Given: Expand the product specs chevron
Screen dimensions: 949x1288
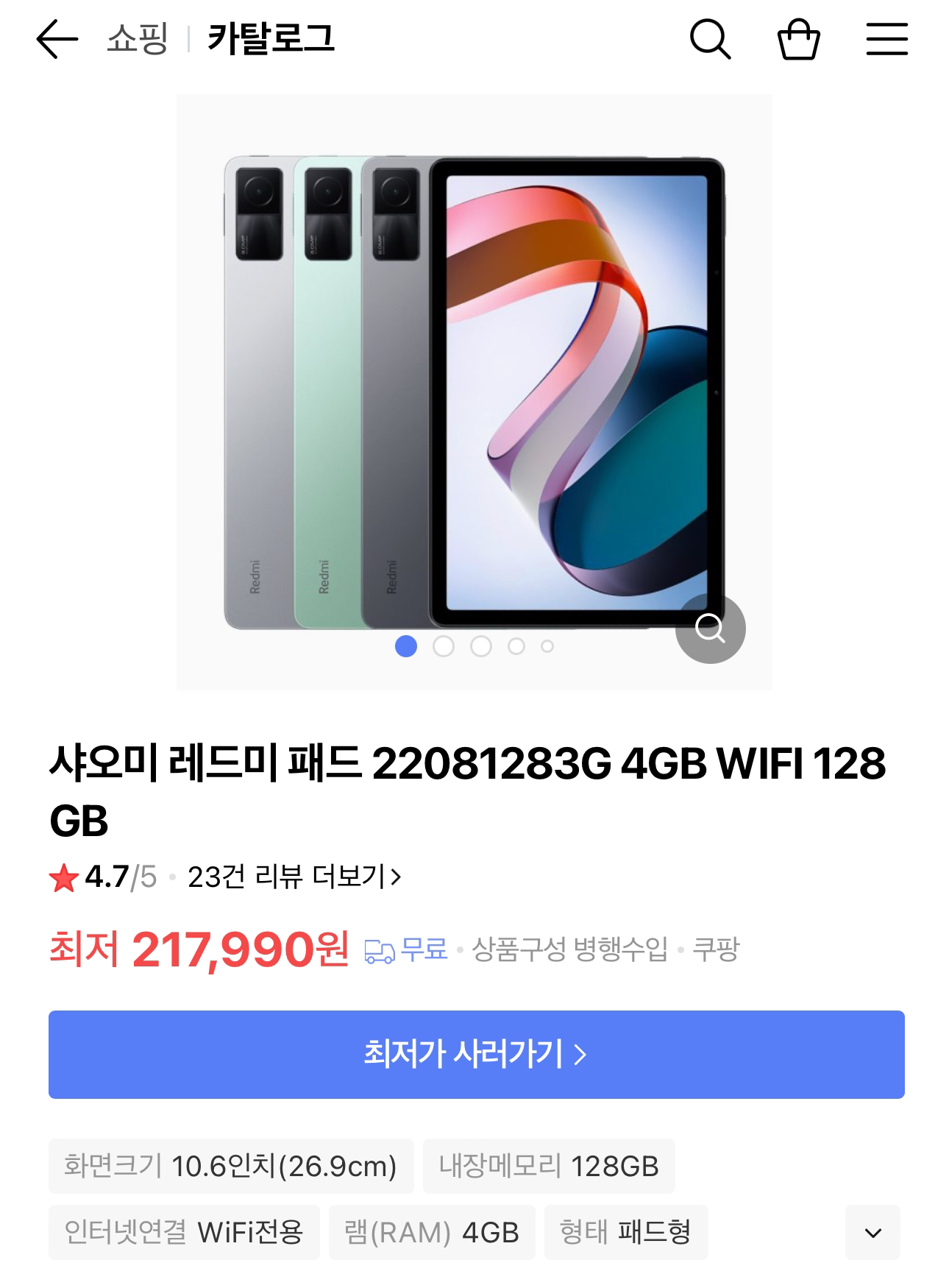Looking at the screenshot, I should pos(872,1232).
